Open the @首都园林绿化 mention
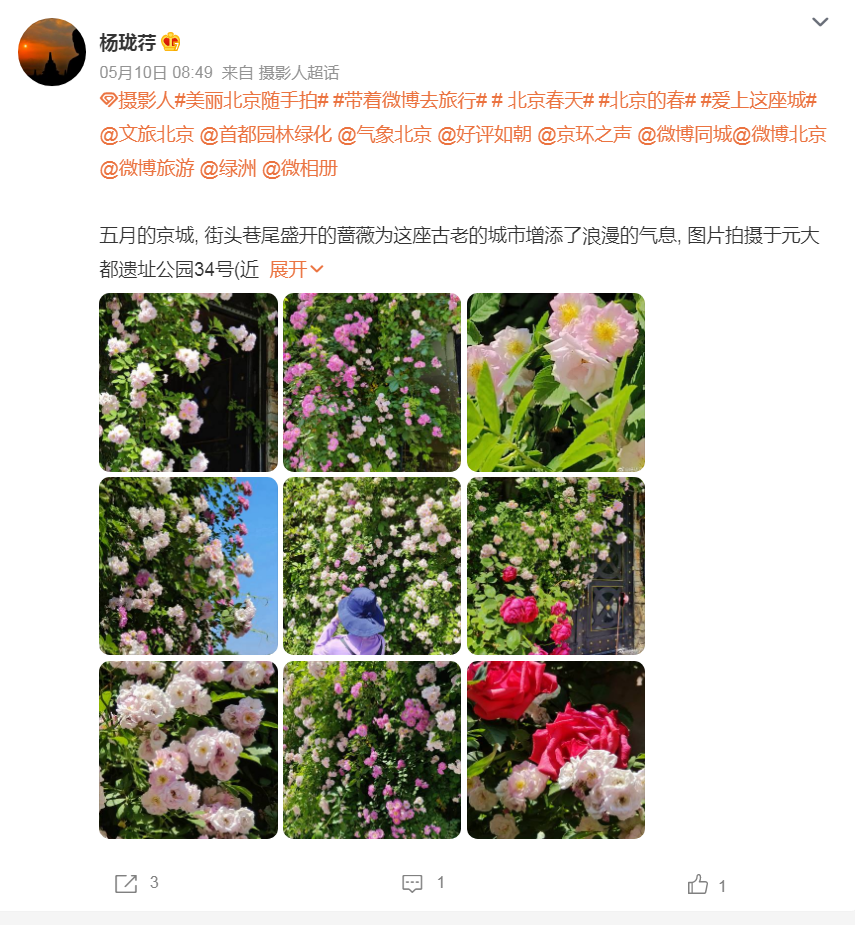This screenshot has width=855, height=925. pos(265,134)
